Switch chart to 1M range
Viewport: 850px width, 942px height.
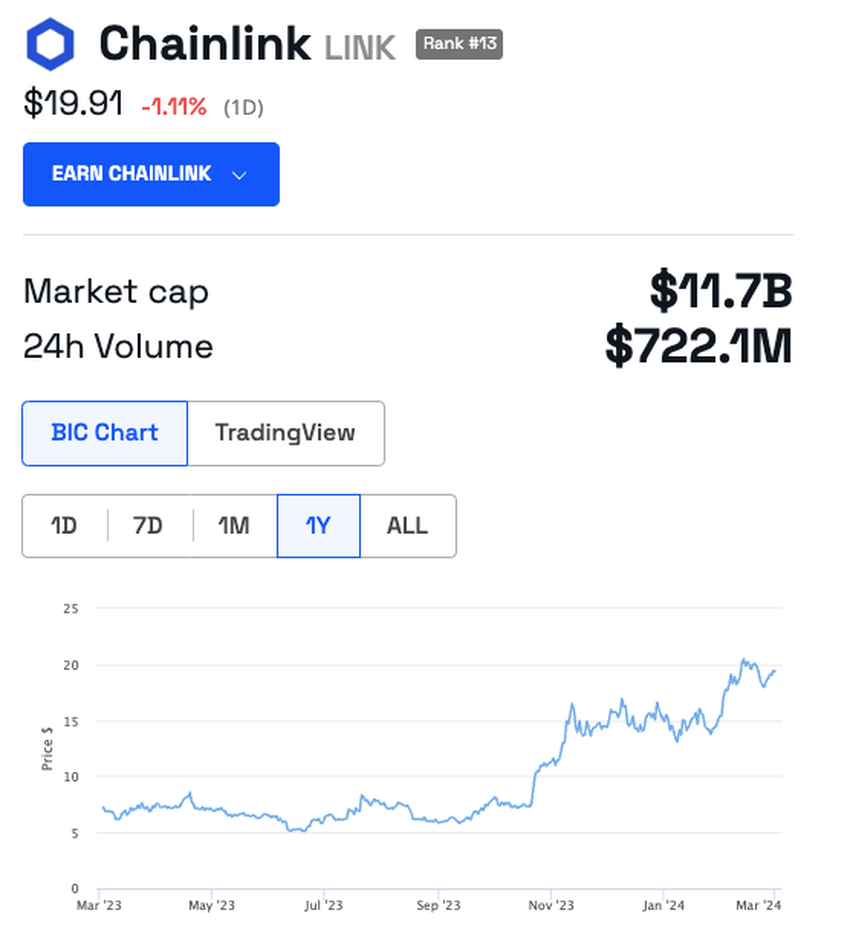coord(234,526)
